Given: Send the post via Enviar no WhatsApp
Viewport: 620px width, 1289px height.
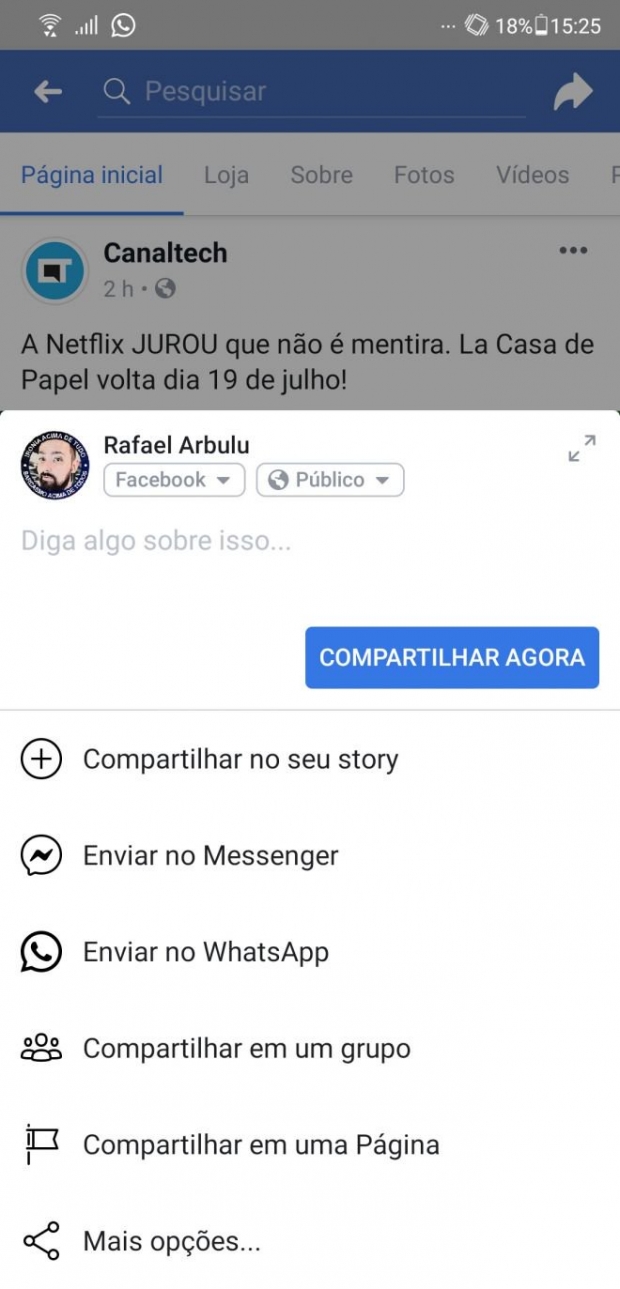Looking at the screenshot, I should coord(205,952).
